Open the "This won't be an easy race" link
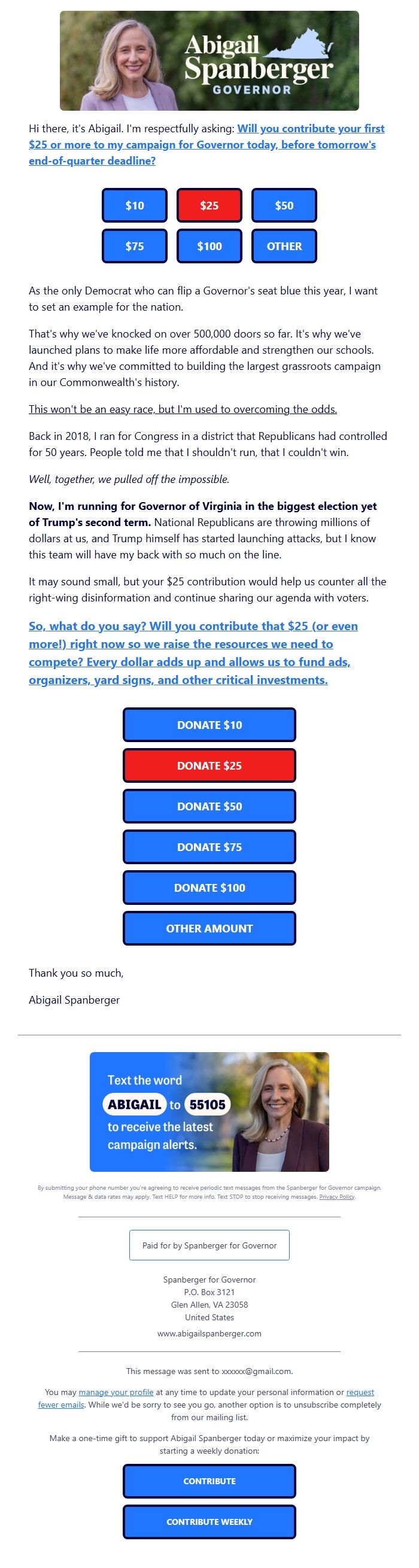The height and width of the screenshot is (1568, 419). (183, 409)
